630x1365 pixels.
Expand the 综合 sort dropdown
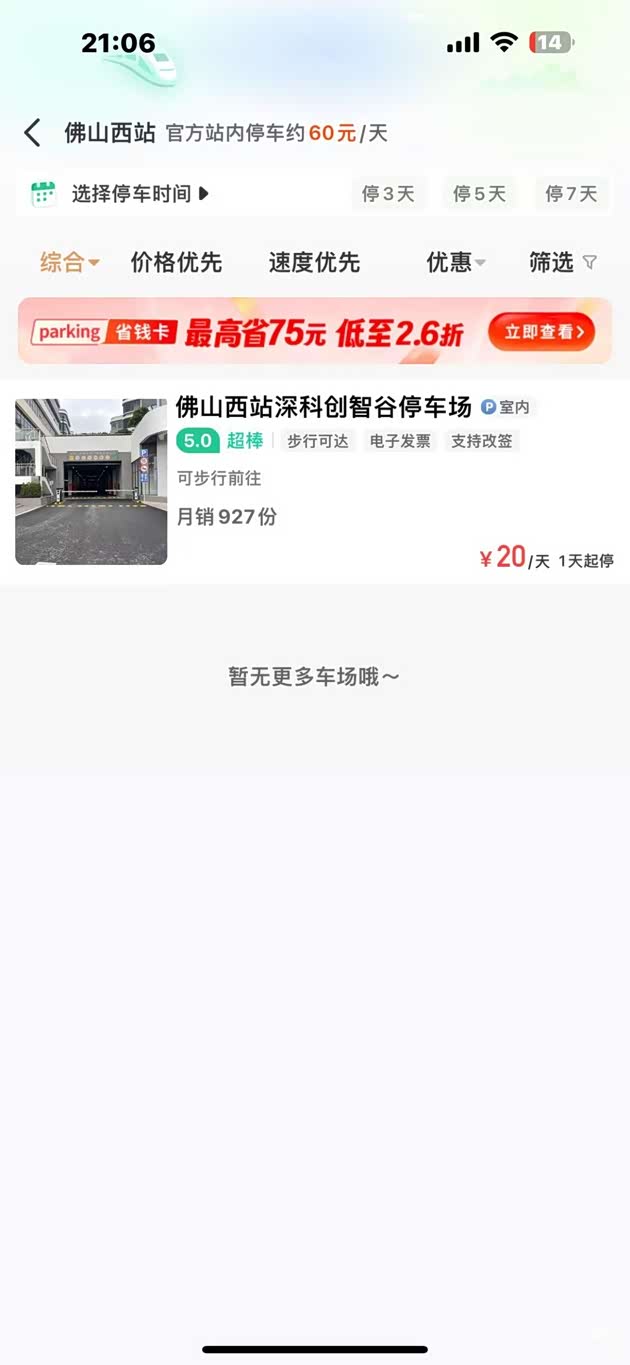[x=70, y=263]
